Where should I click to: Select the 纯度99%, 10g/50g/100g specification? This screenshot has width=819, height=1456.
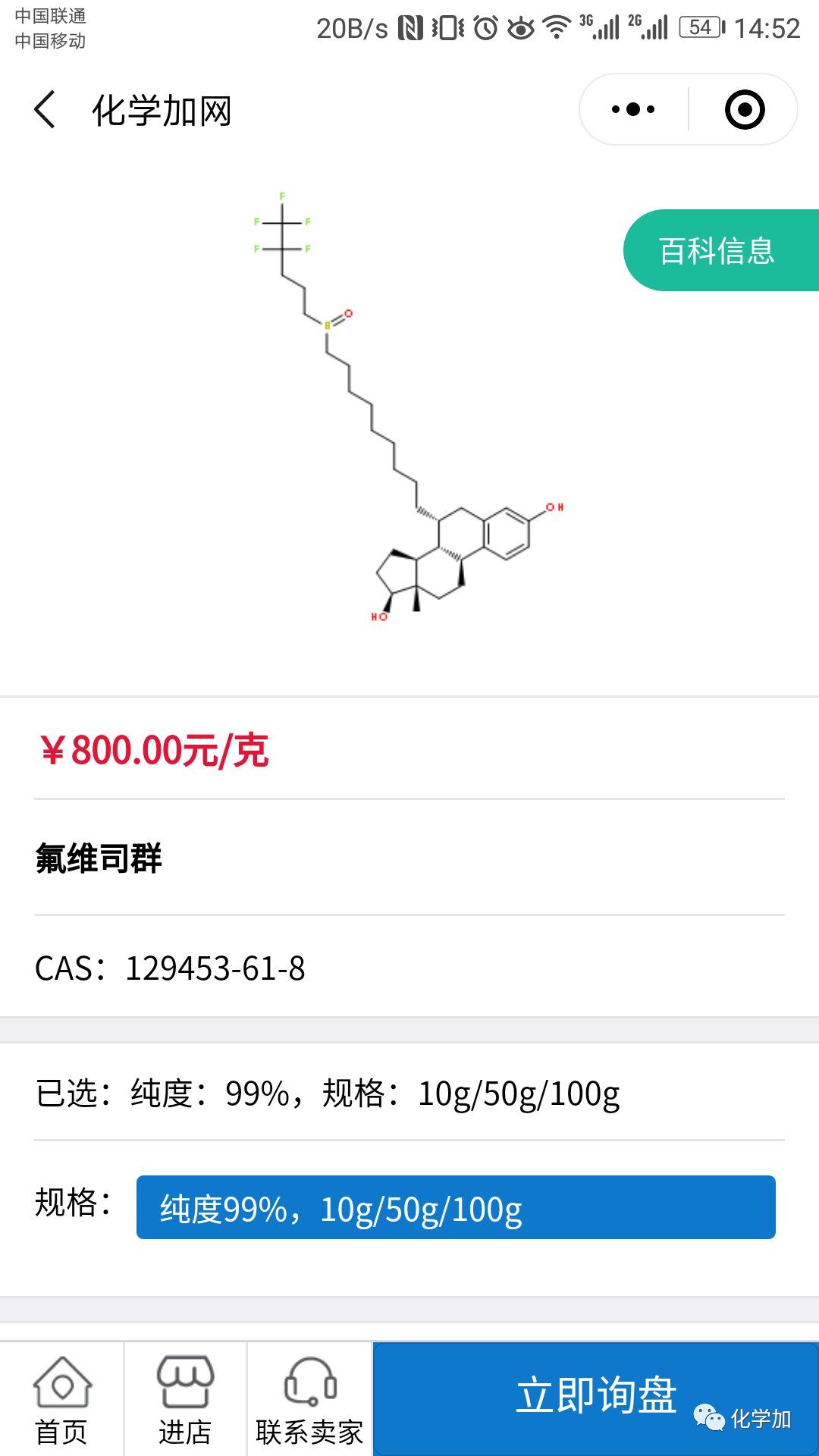(455, 1207)
